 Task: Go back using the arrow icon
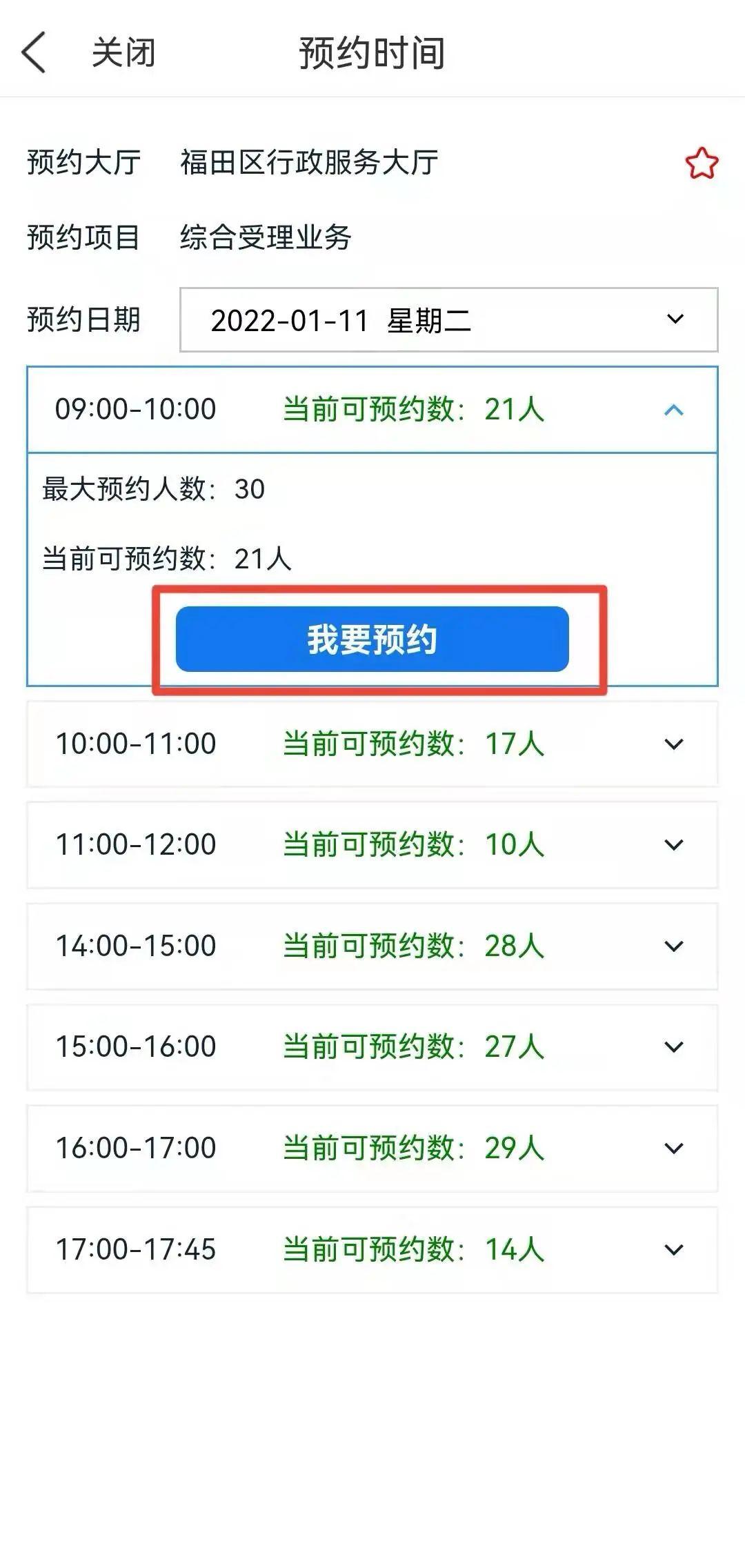coord(33,52)
